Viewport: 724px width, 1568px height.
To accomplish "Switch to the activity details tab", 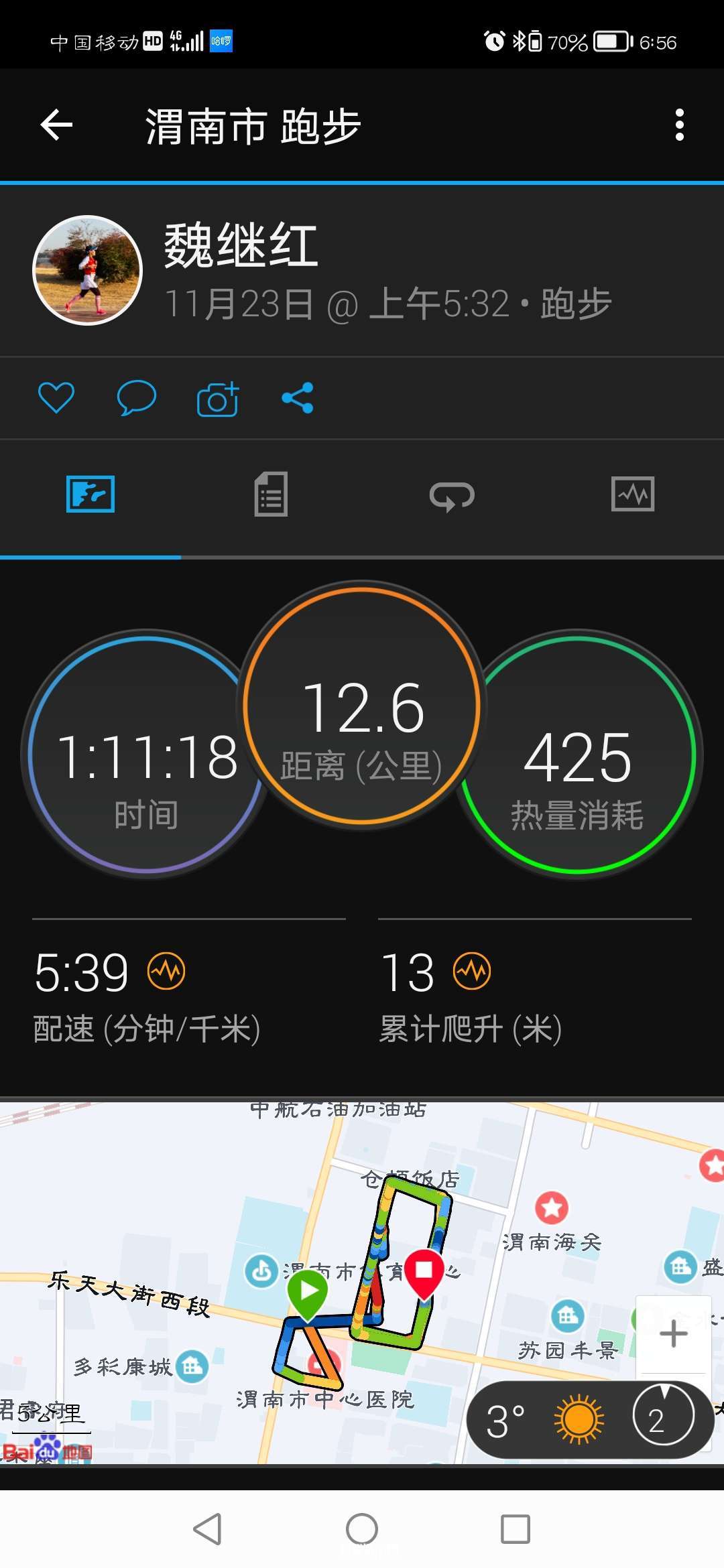I will 271,495.
